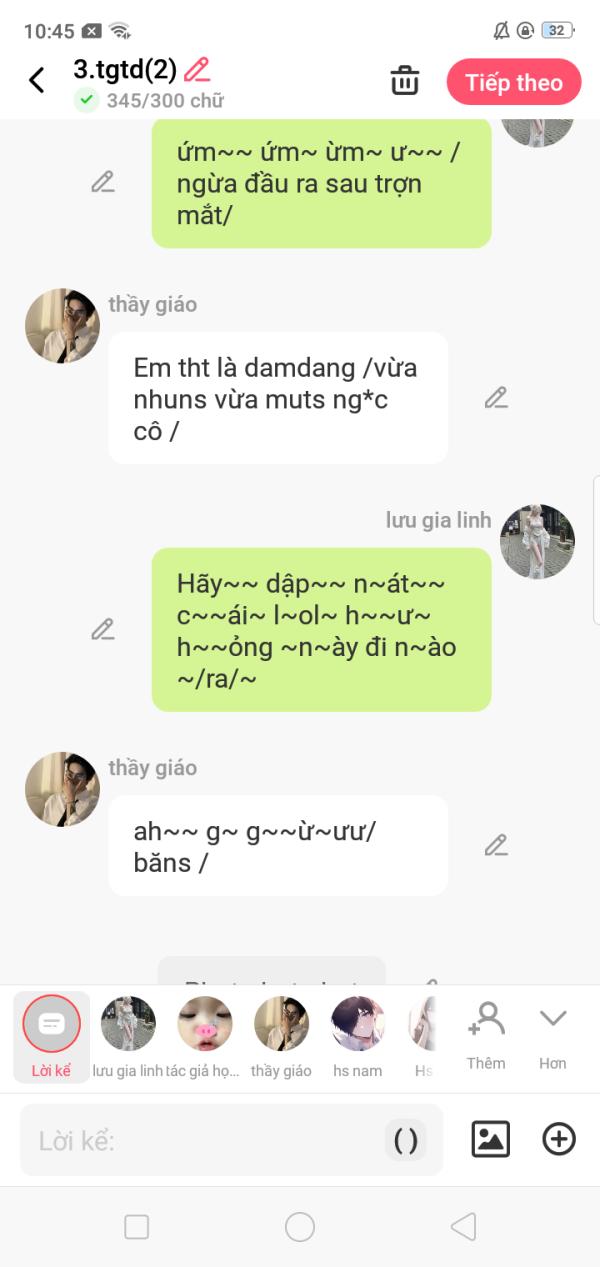The height and width of the screenshot is (1267, 600).
Task: Delete with the trash can icon
Action: coord(404,81)
